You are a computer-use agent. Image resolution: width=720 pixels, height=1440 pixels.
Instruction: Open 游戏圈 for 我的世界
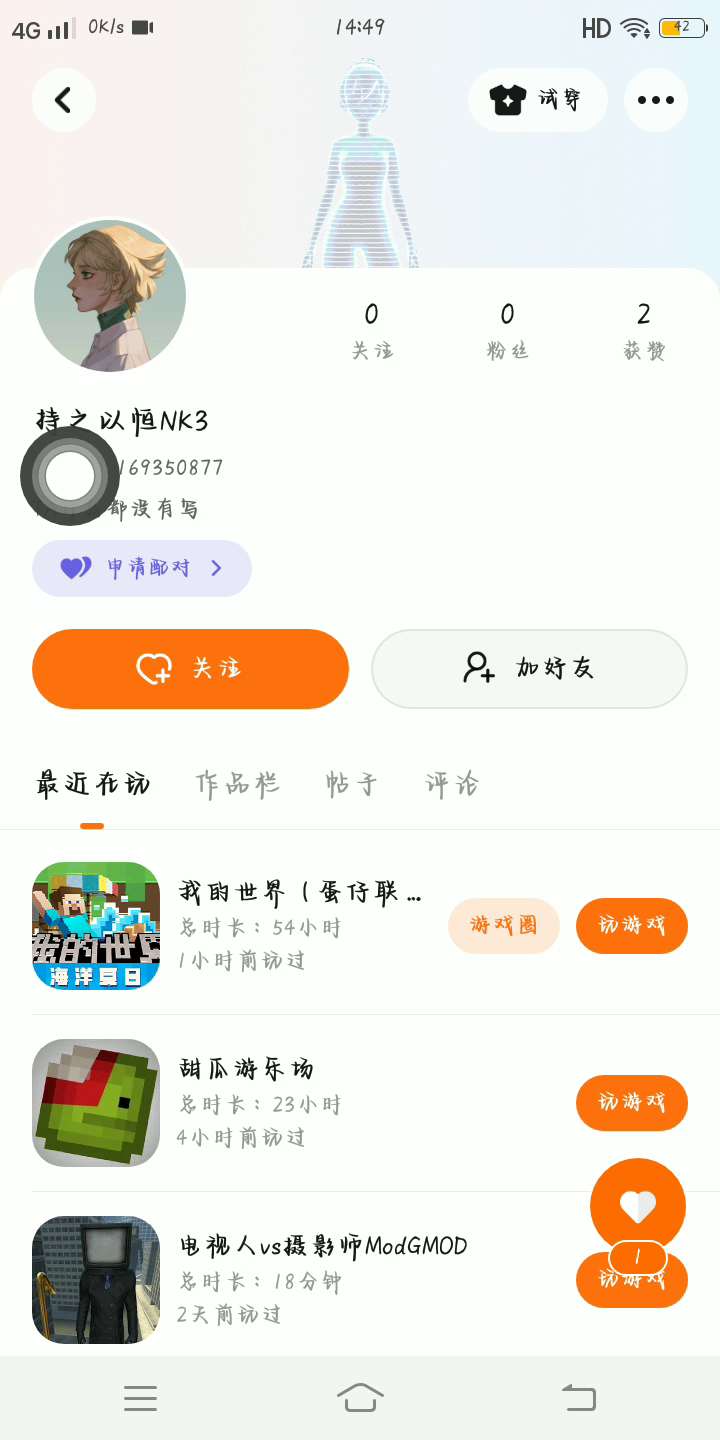(503, 926)
